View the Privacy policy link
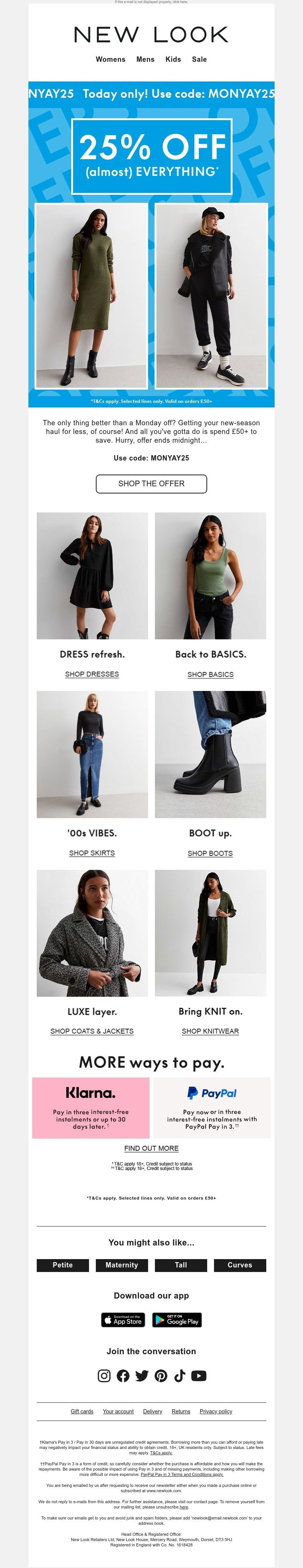The image size is (303, 1568). coord(216,1411)
